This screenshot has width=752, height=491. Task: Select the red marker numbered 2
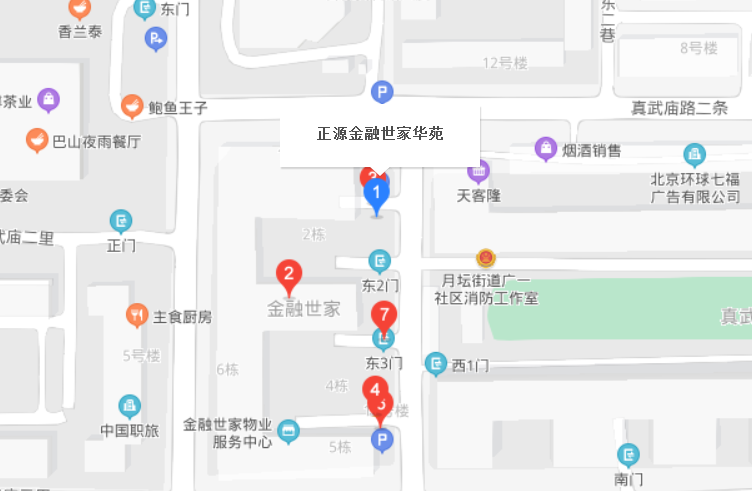tap(289, 275)
